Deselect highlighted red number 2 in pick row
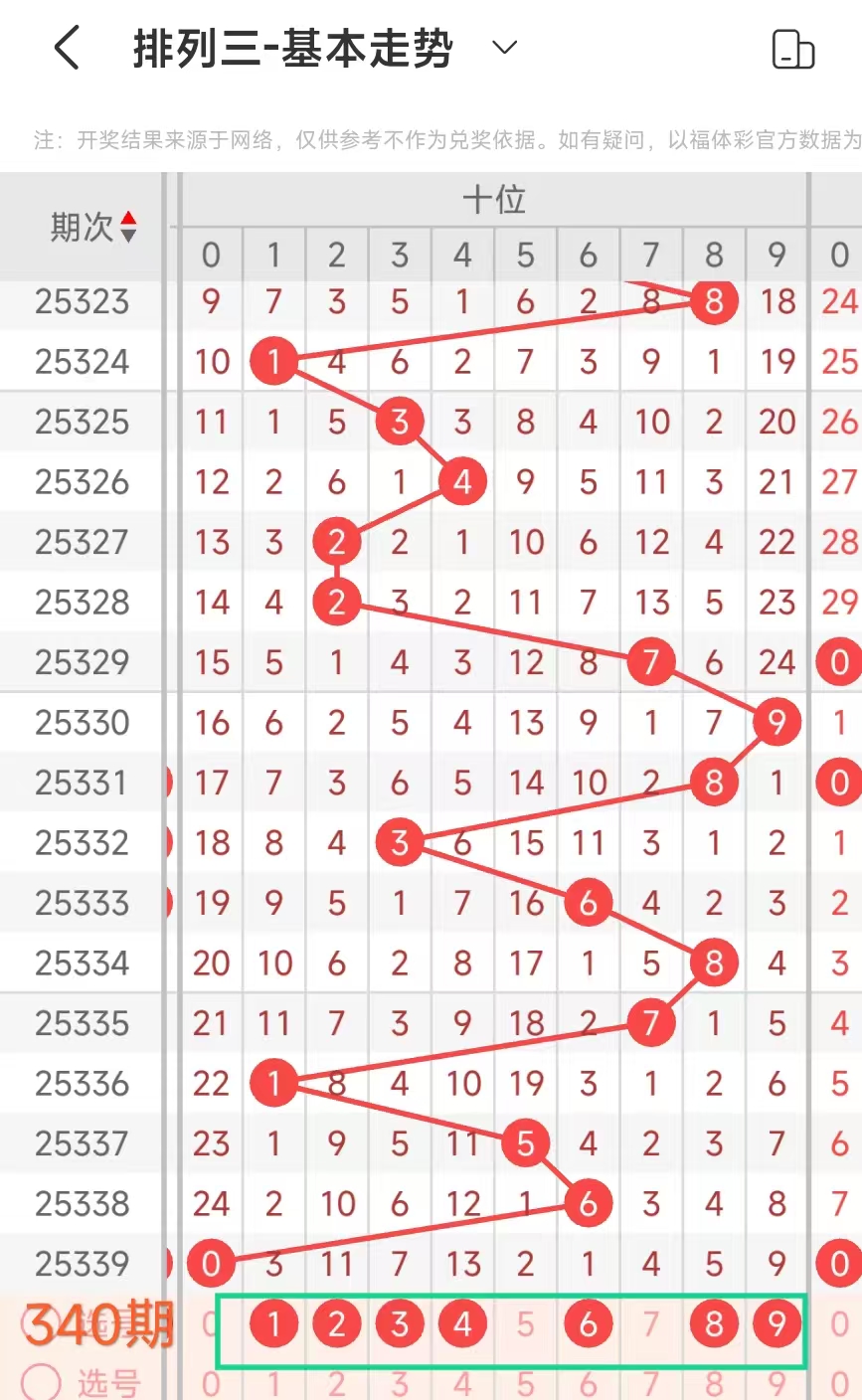 point(337,1324)
